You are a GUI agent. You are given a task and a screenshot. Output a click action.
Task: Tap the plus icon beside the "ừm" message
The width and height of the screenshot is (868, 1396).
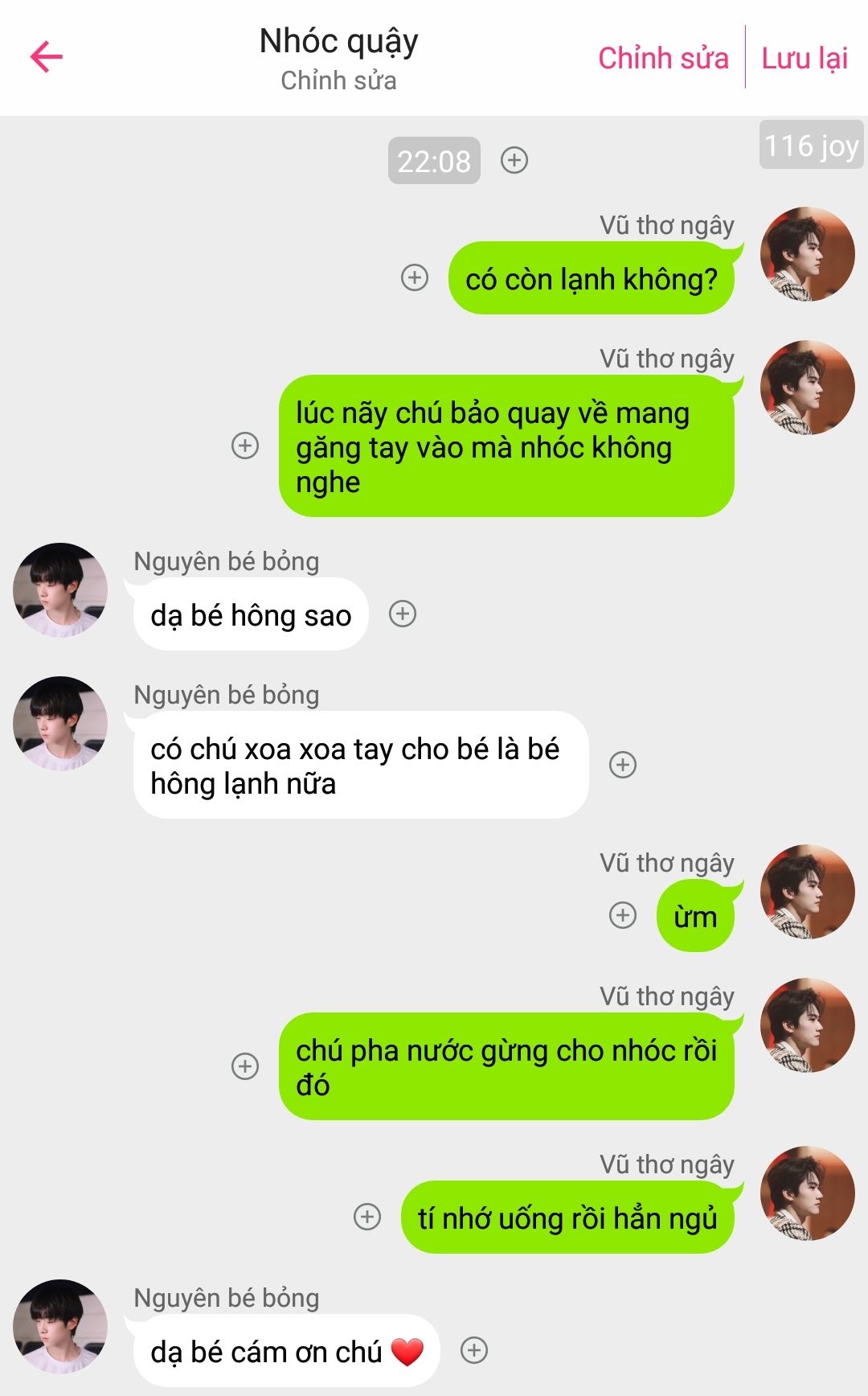tap(623, 915)
